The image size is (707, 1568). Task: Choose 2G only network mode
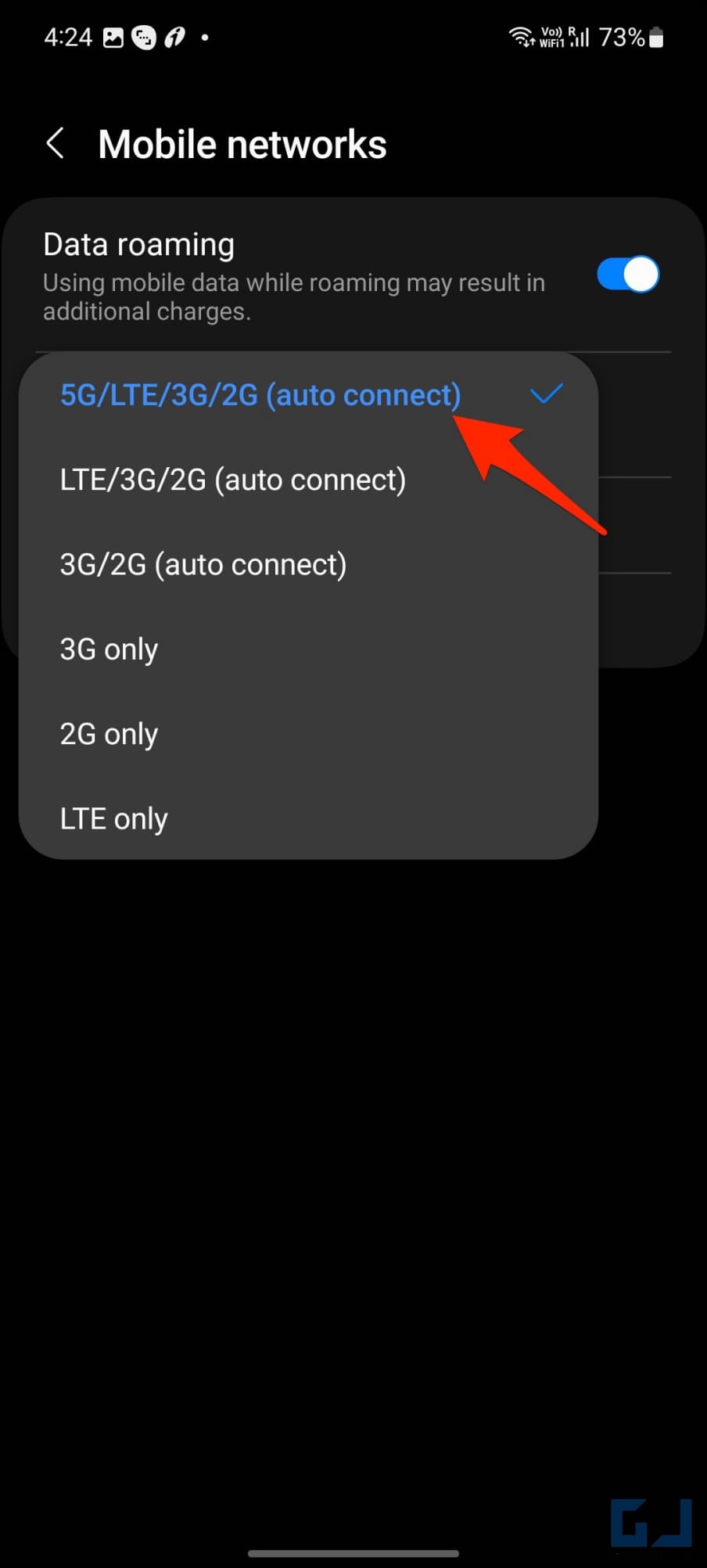pyautogui.click(x=308, y=734)
